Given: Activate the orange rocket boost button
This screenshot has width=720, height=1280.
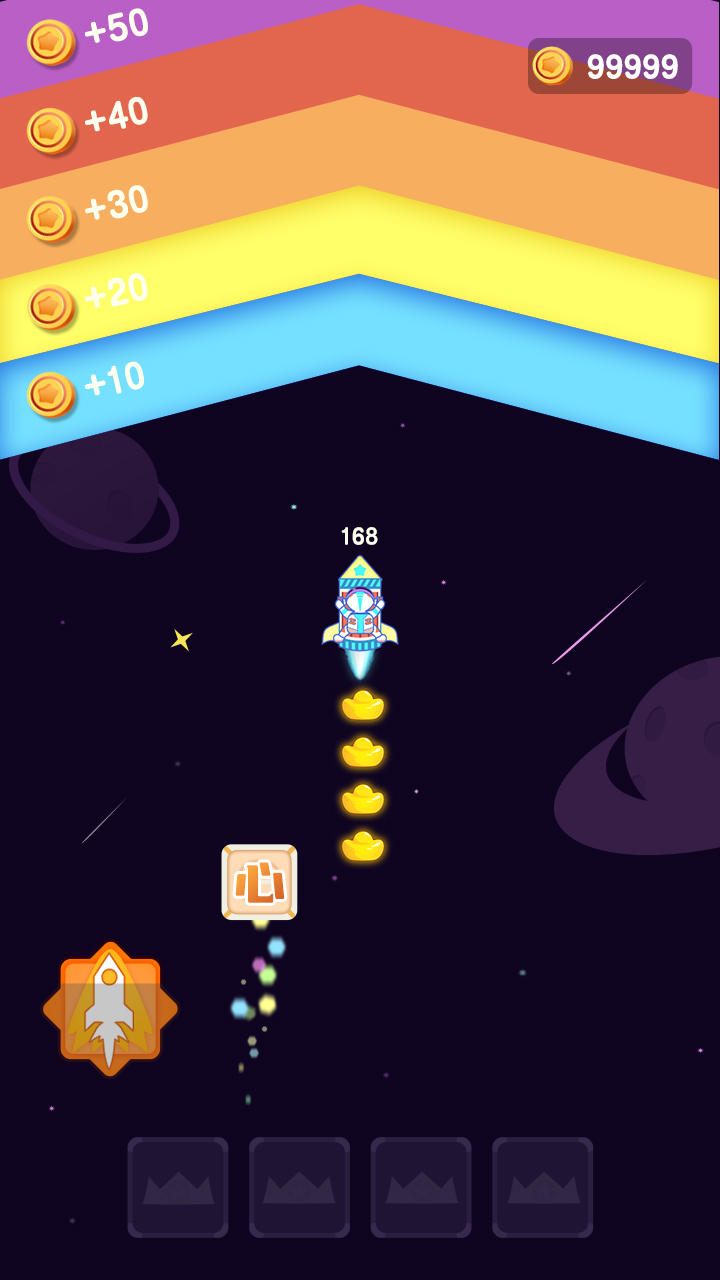Looking at the screenshot, I should pyautogui.click(x=110, y=1009).
